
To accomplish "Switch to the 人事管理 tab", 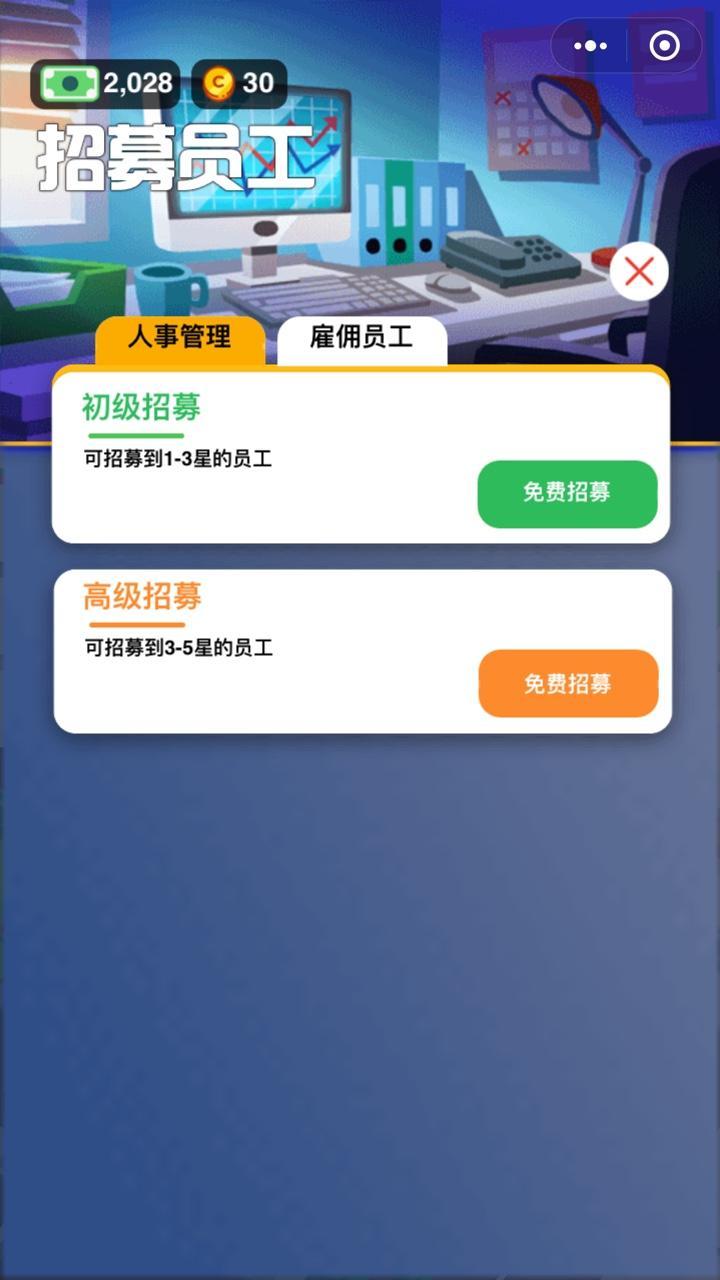I will (x=180, y=338).
